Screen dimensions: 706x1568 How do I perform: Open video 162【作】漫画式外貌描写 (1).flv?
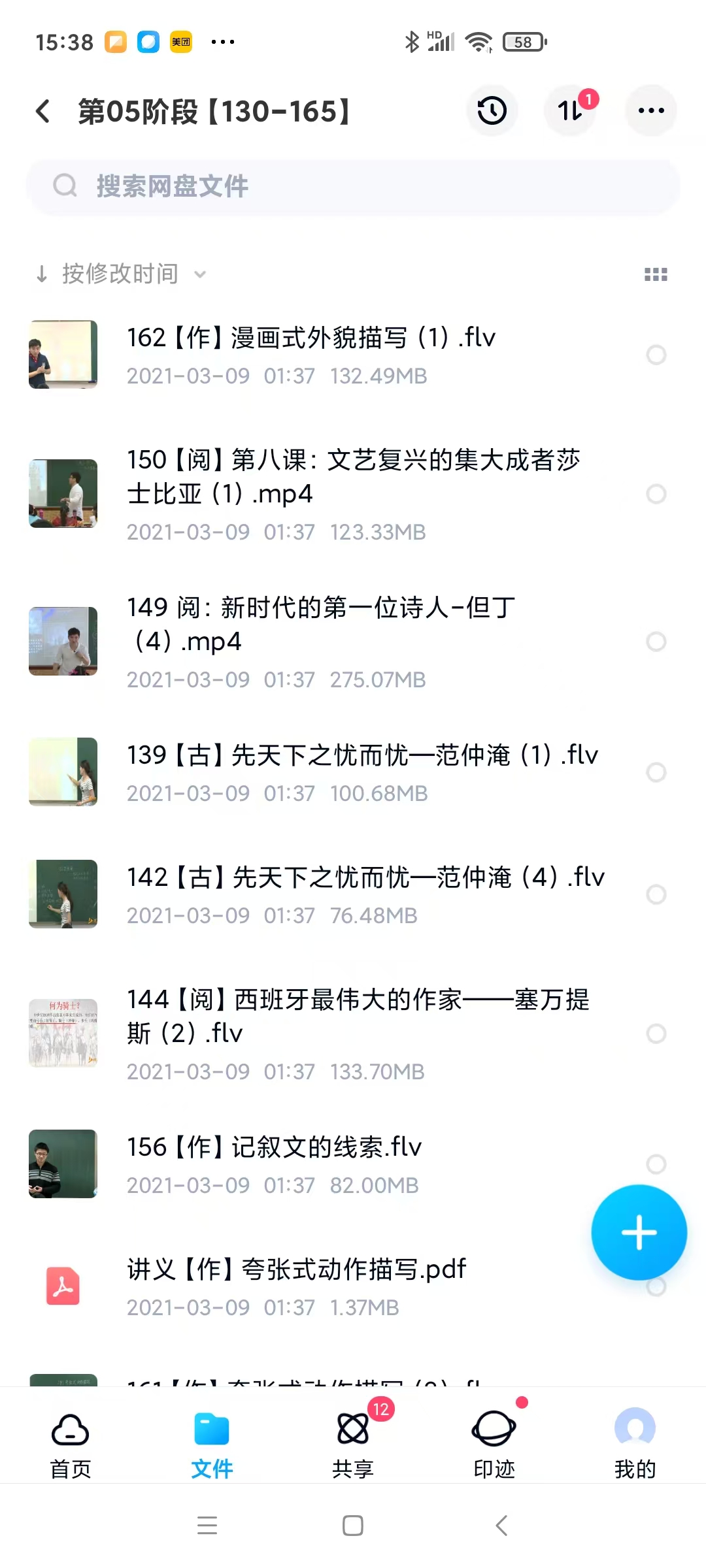[311, 338]
